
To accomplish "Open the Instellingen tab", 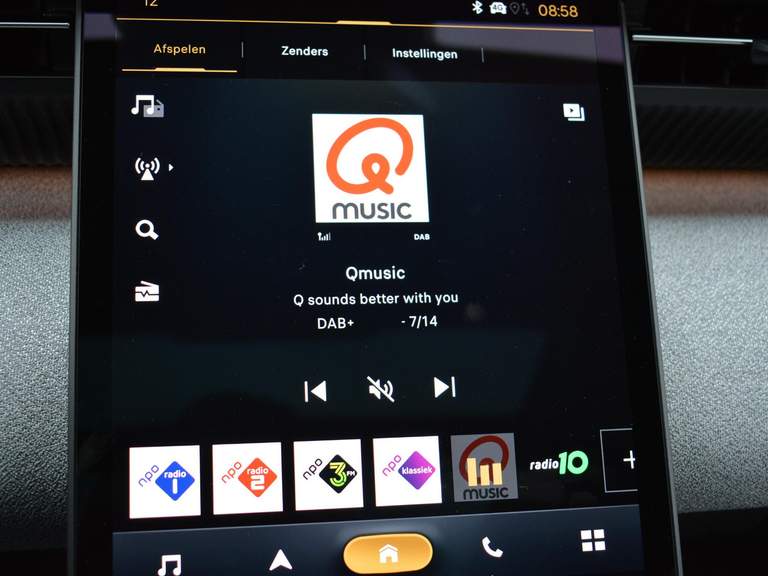I will click(x=424, y=54).
